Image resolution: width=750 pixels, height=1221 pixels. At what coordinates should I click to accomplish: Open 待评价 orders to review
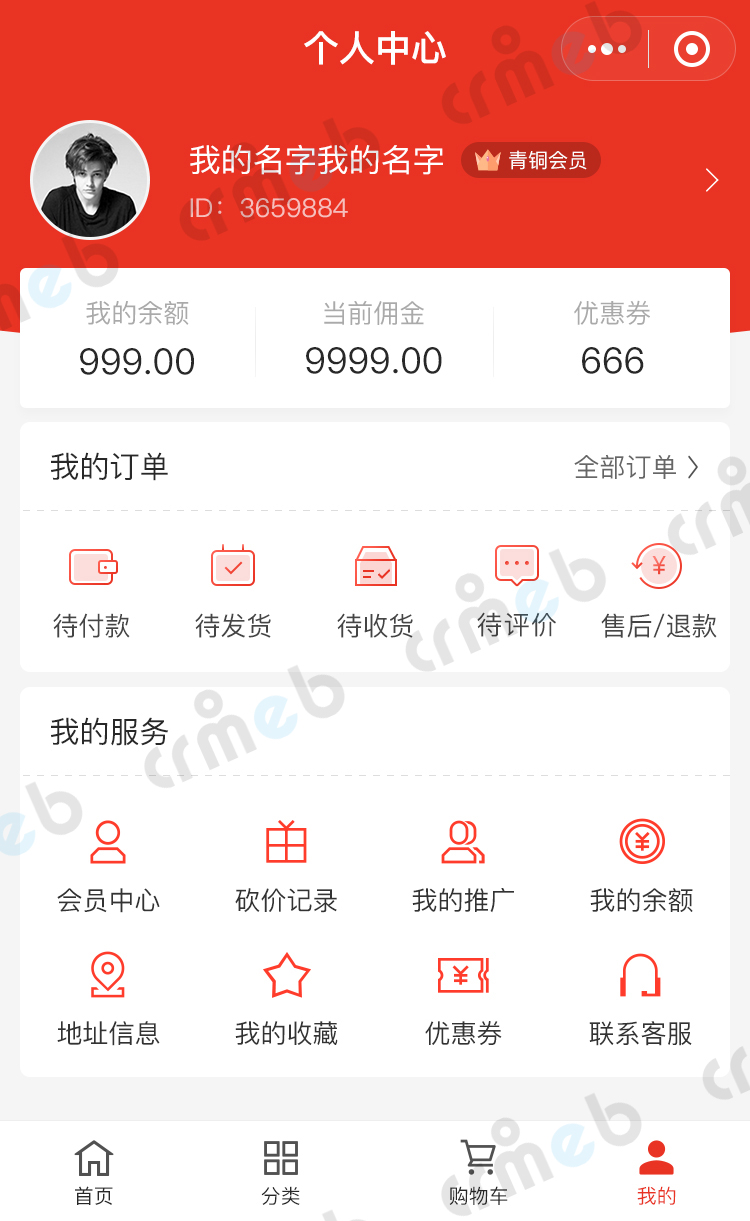517,592
